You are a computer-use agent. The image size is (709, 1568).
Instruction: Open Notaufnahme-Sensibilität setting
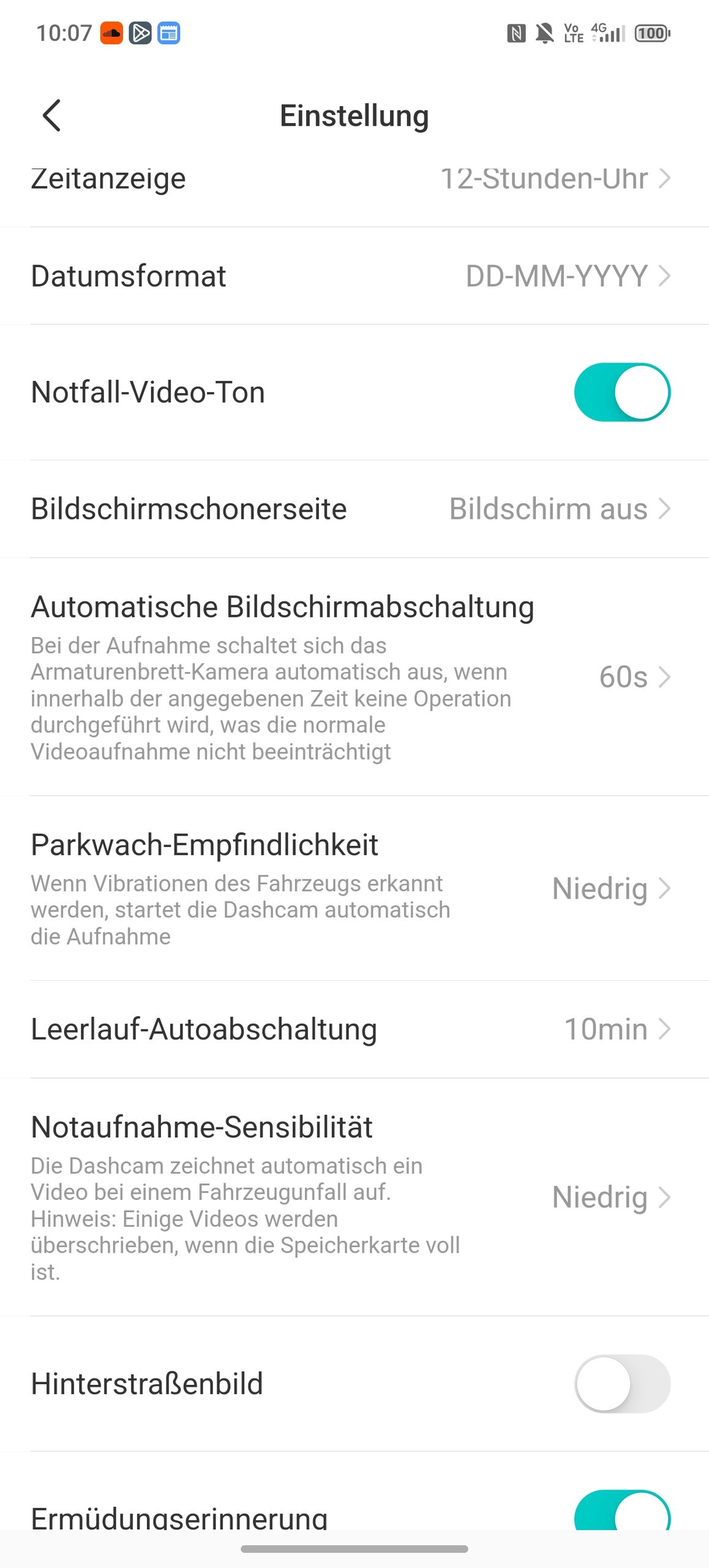pyautogui.click(x=354, y=1197)
